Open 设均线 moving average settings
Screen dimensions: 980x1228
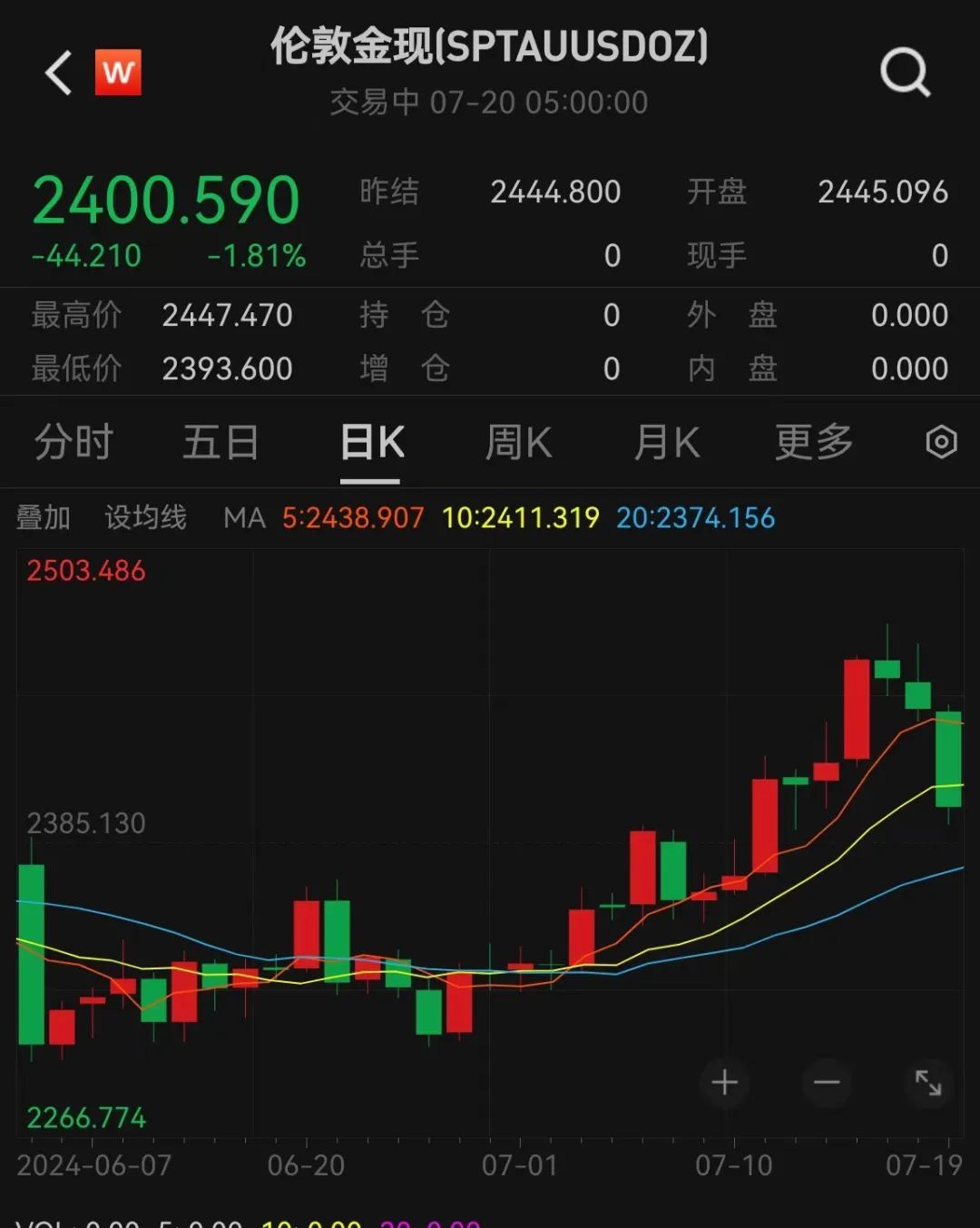point(145,517)
